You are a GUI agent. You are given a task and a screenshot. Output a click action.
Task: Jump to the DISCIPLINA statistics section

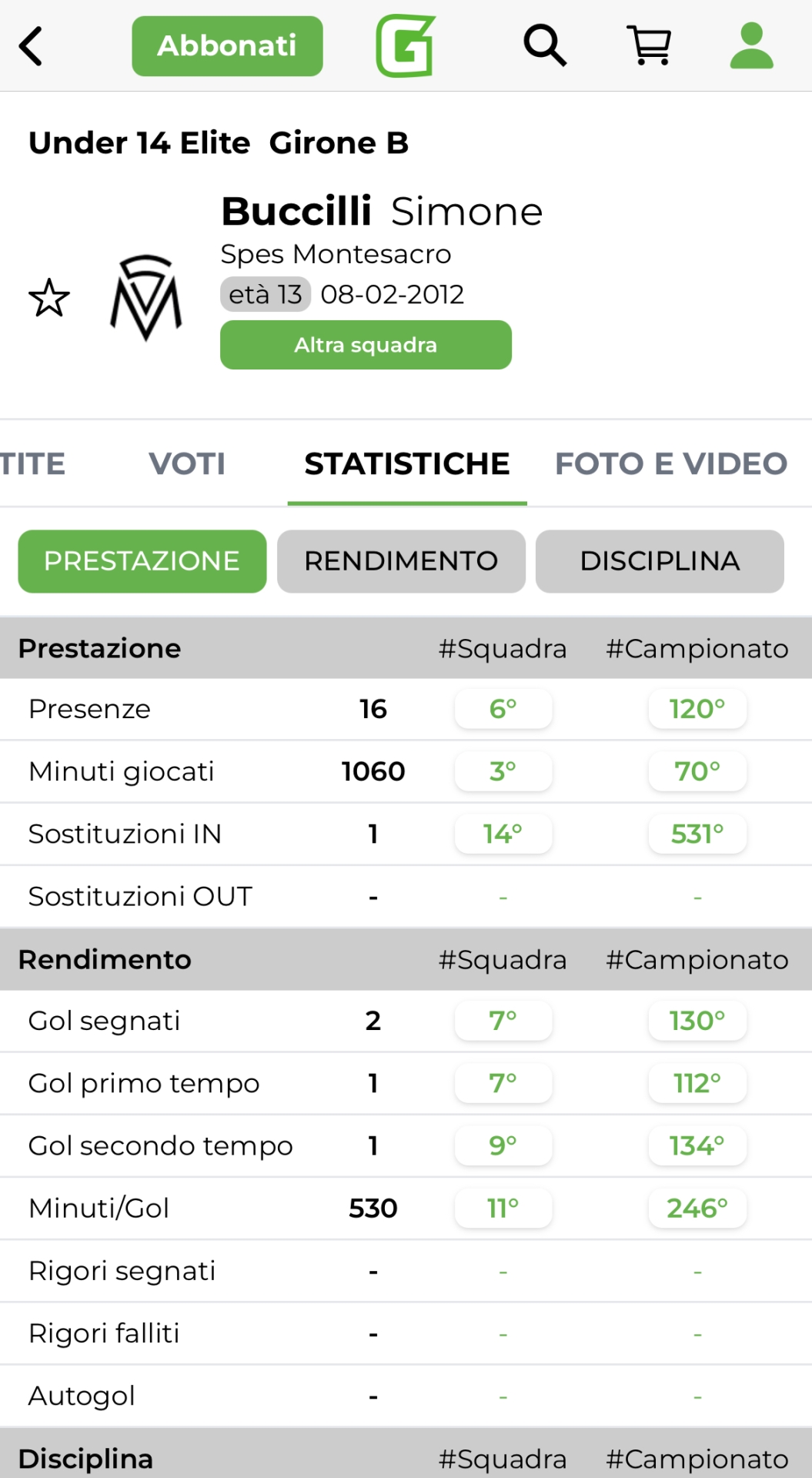click(x=660, y=561)
